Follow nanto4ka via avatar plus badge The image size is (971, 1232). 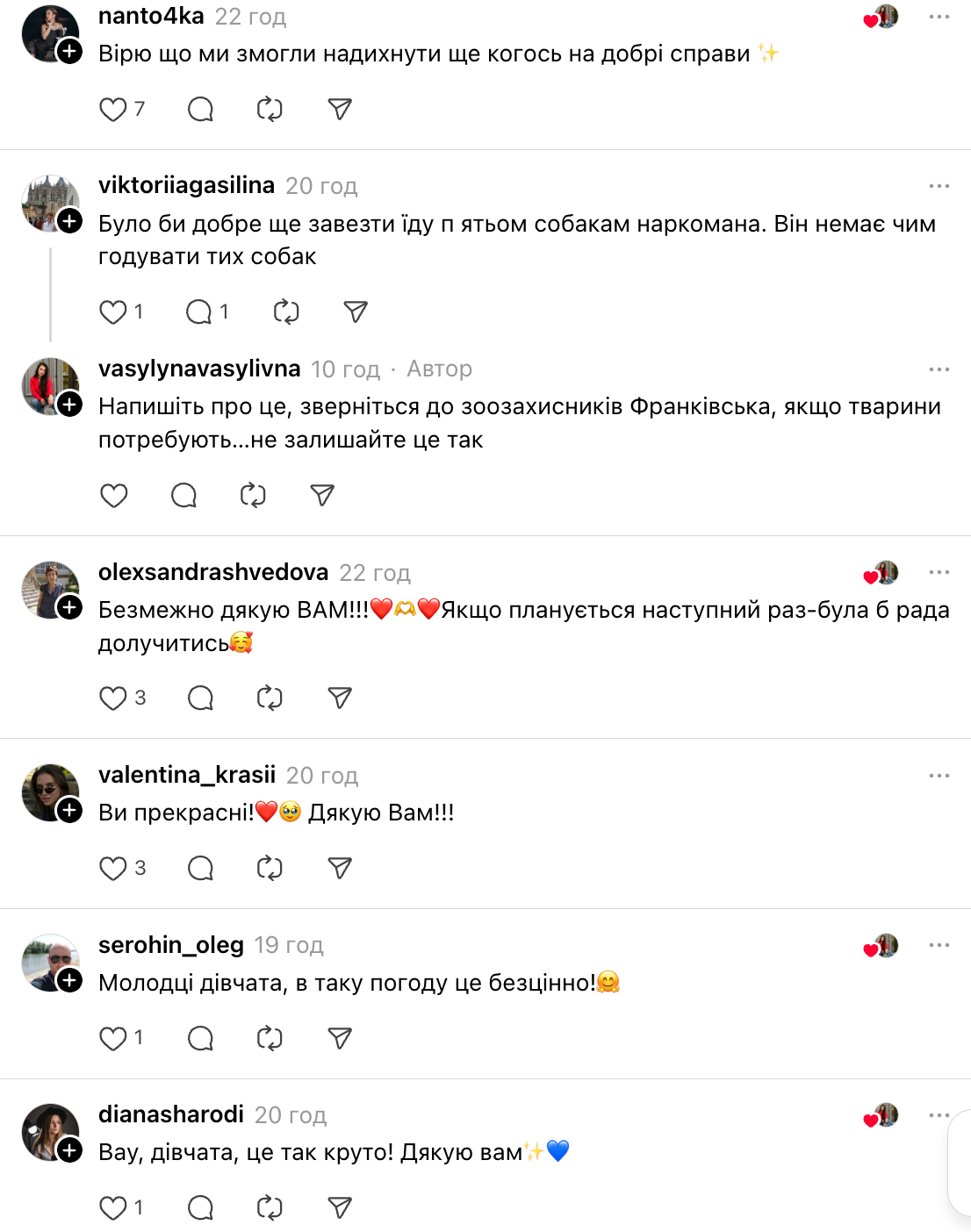(69, 52)
